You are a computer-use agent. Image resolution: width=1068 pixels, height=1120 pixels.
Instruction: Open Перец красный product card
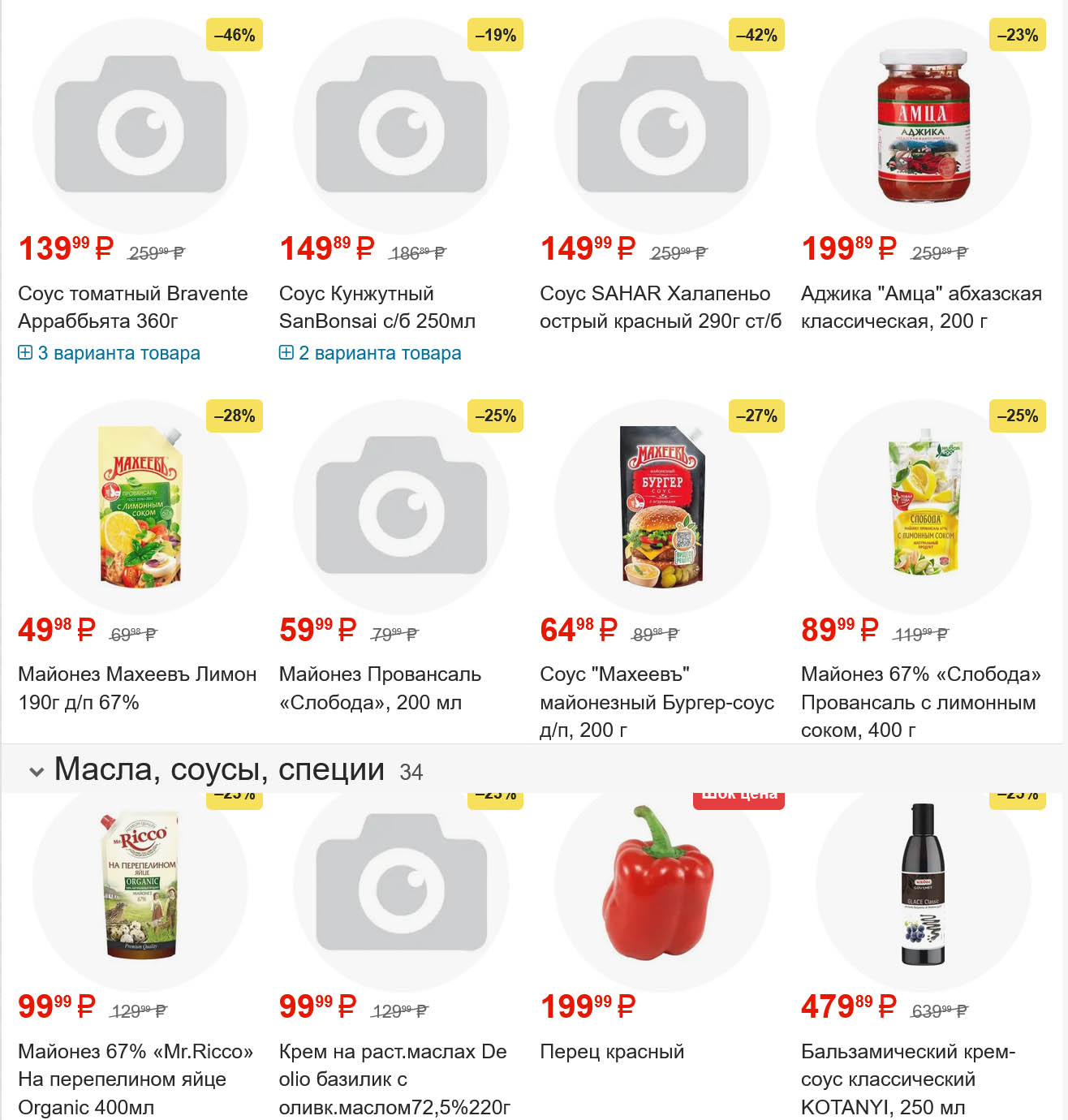[x=612, y=1052]
